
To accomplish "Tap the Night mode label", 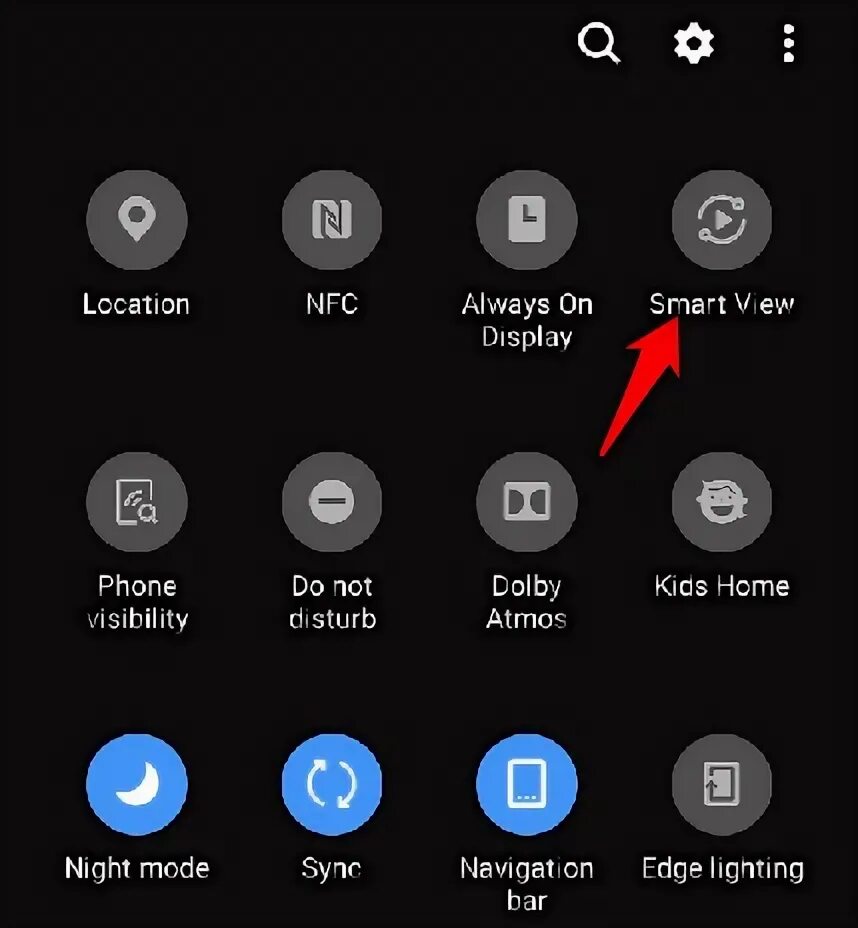I will pyautogui.click(x=137, y=868).
